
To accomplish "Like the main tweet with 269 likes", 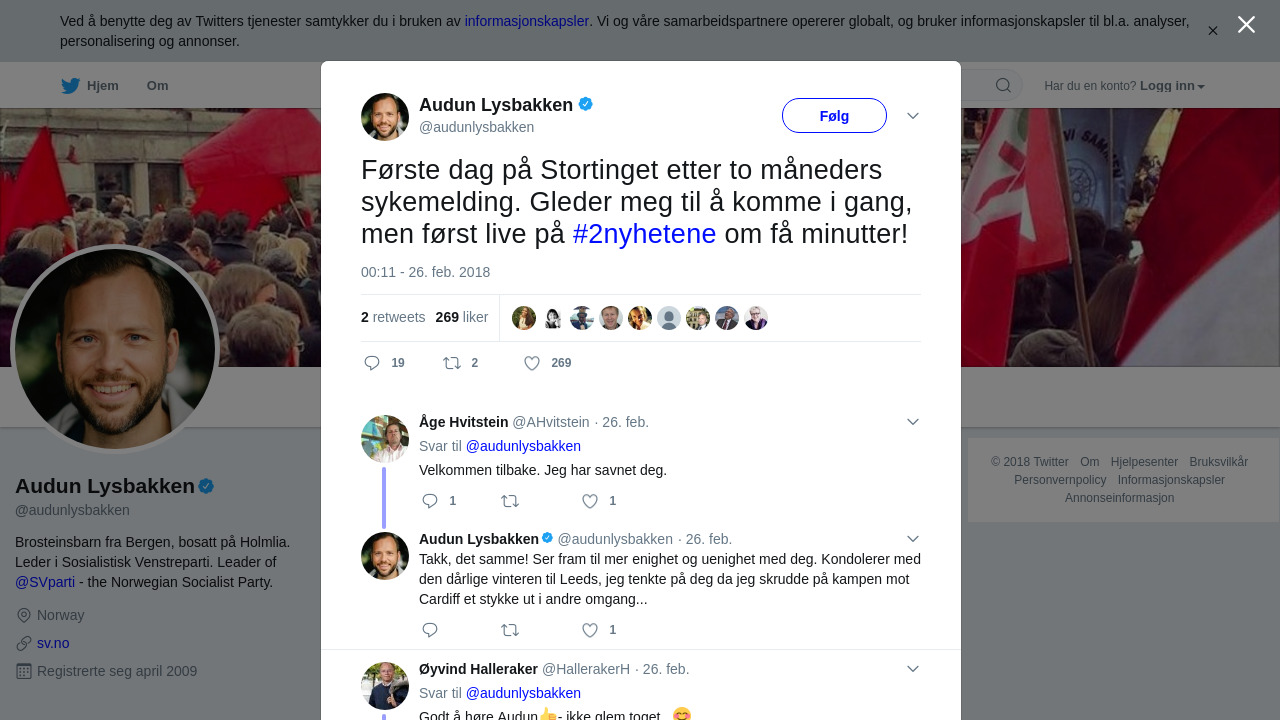I will pyautogui.click(x=532, y=363).
